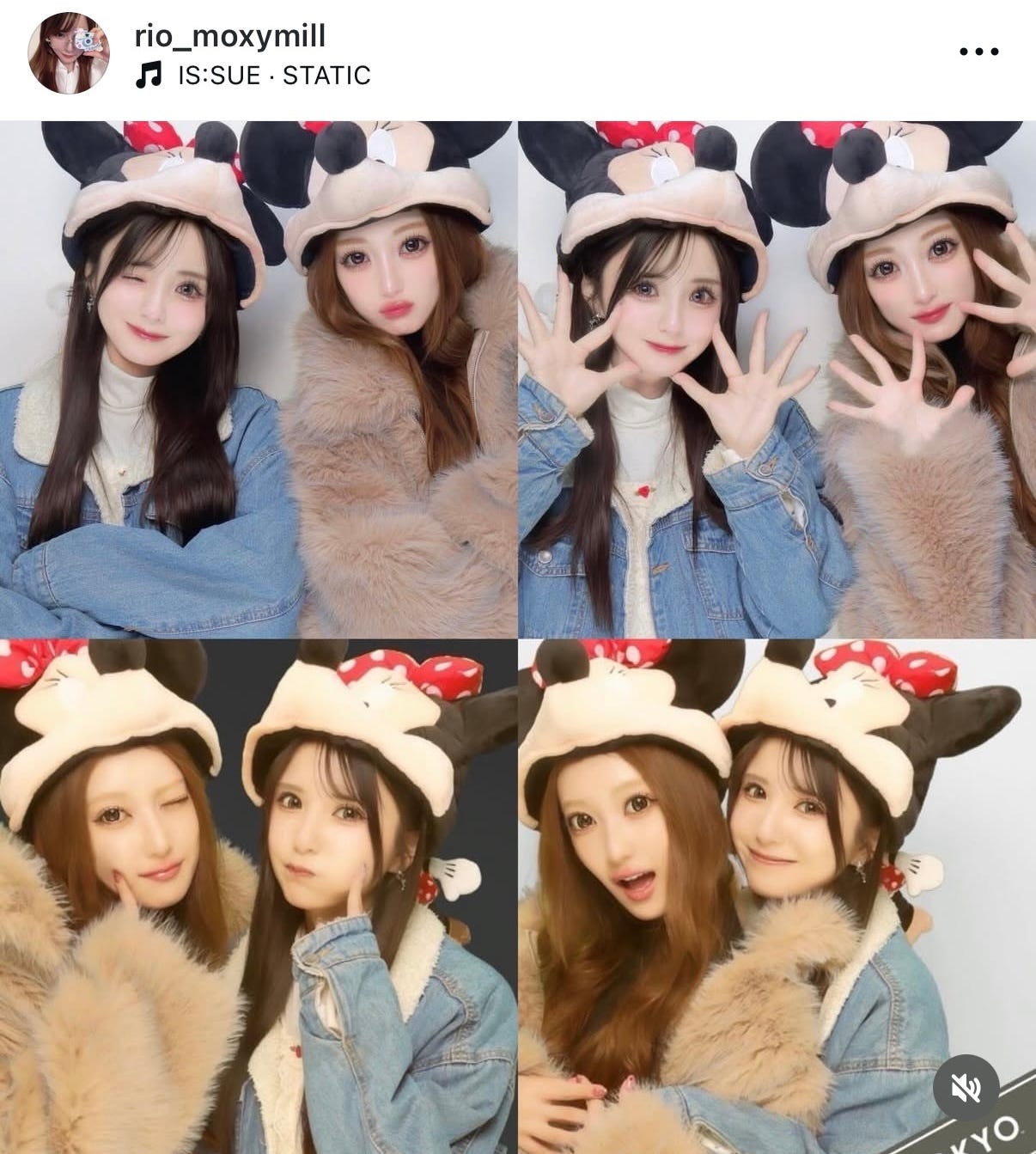The height and width of the screenshot is (1154, 1036).
Task: Open the IS:SUE · STATIC audio track
Action: [273, 76]
